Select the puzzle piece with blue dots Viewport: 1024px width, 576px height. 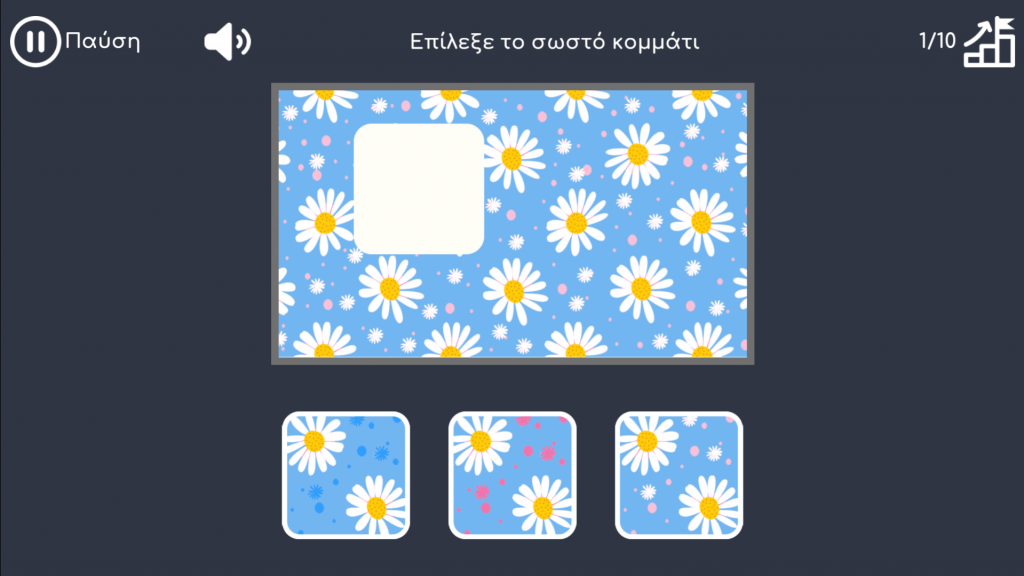345,475
